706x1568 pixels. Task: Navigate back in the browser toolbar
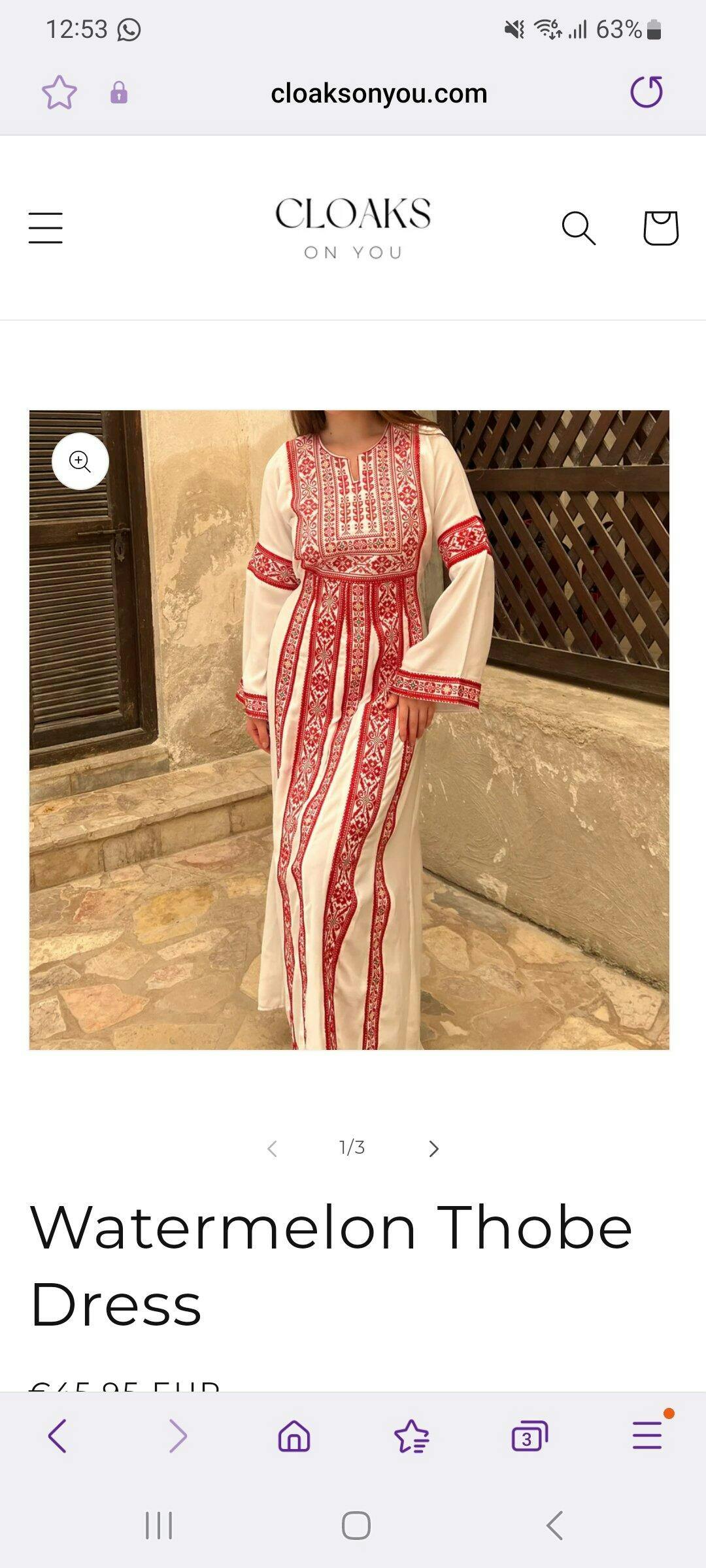[x=58, y=1436]
